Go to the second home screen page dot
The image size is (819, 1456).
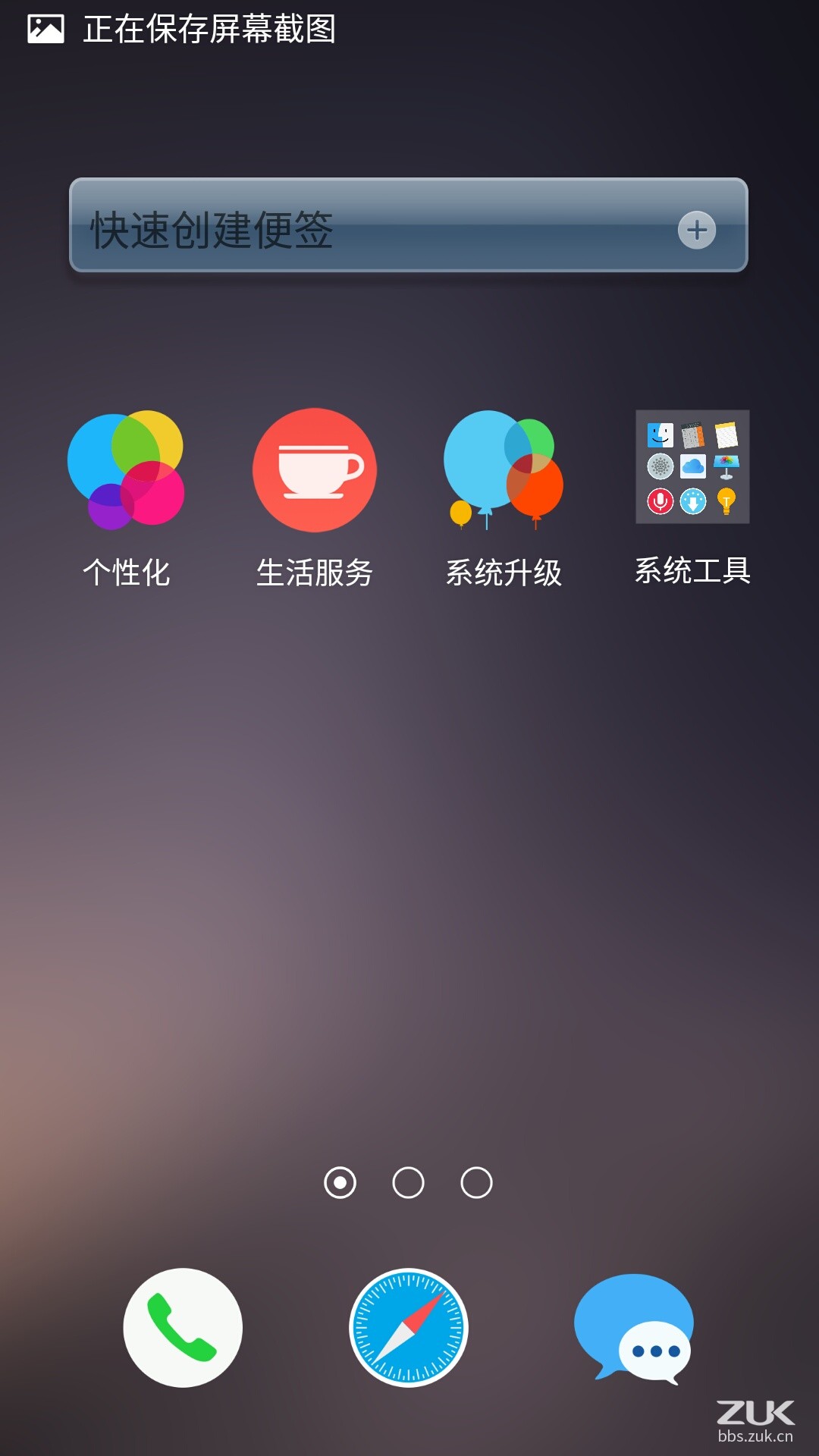click(x=408, y=1182)
